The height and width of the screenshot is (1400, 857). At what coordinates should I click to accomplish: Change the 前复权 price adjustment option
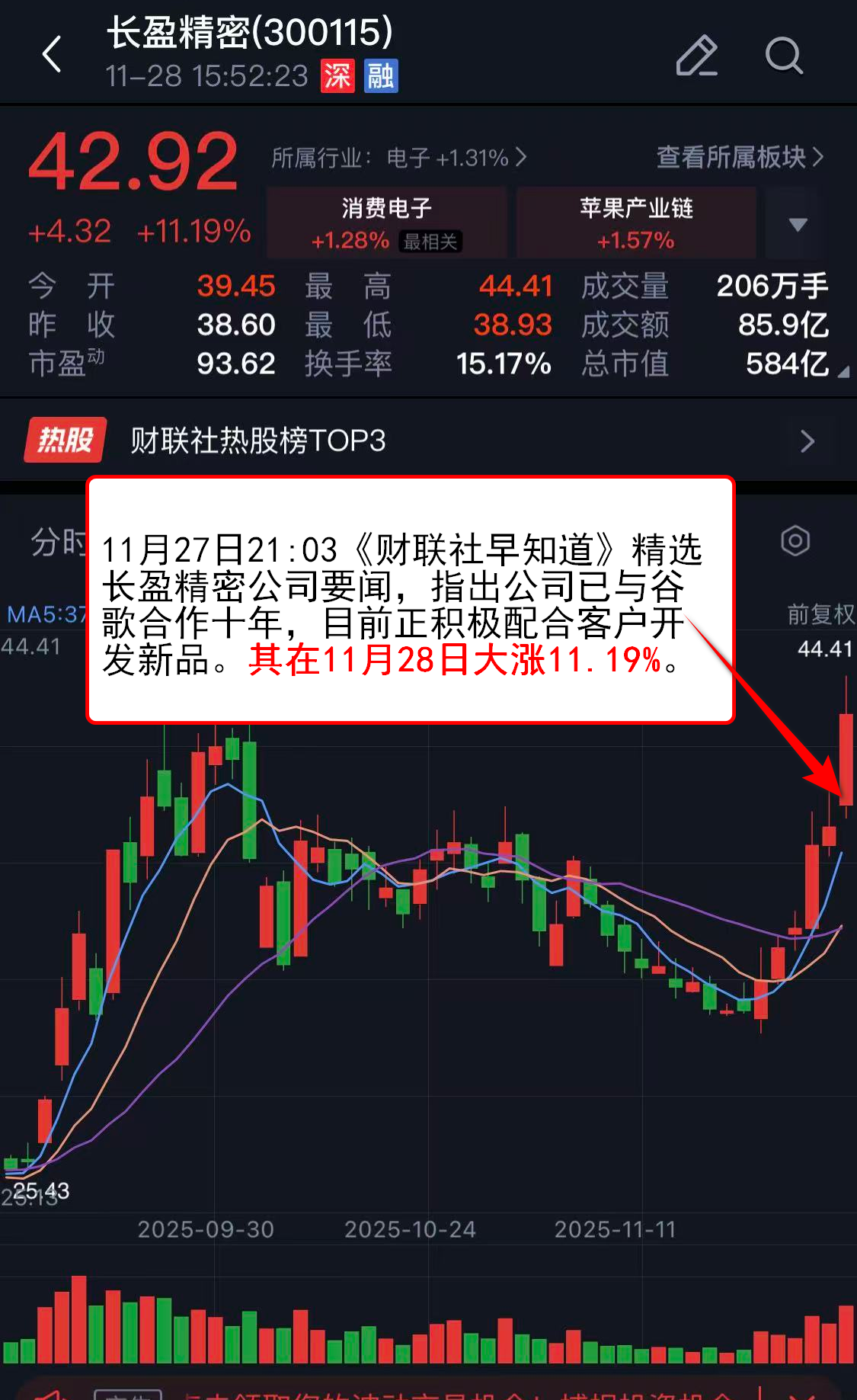[x=820, y=614]
